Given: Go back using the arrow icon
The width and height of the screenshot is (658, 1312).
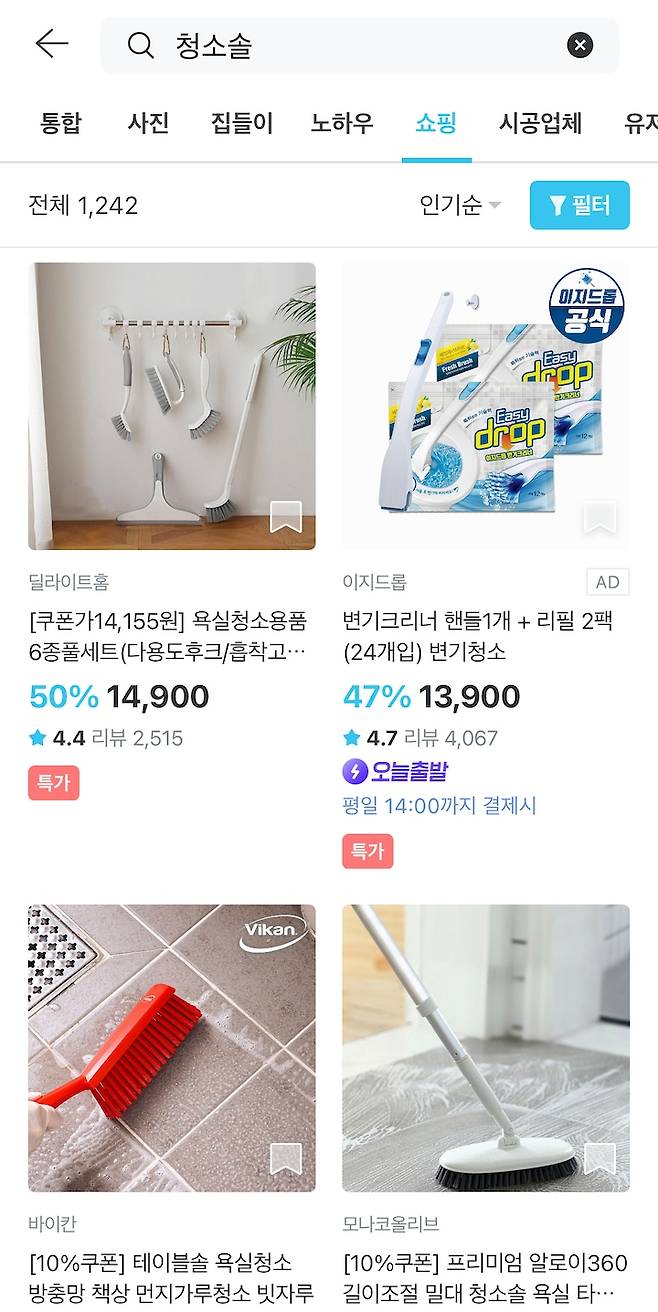Looking at the screenshot, I should [51, 44].
